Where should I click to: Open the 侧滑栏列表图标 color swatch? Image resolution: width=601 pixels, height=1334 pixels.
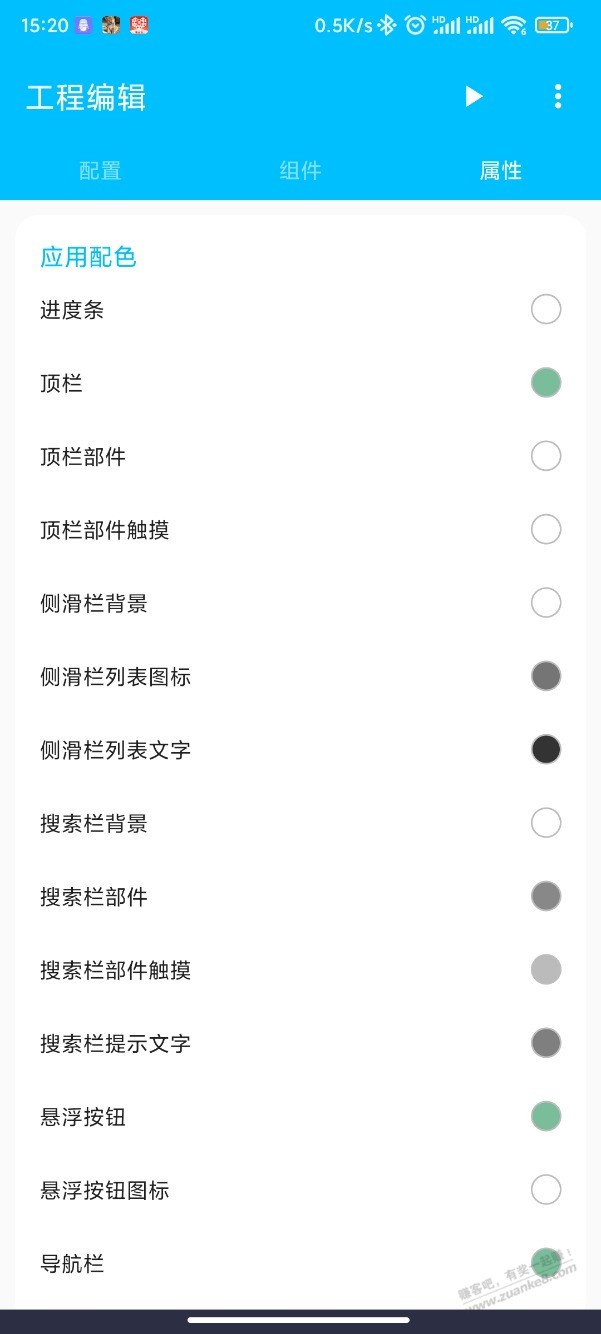coord(546,676)
